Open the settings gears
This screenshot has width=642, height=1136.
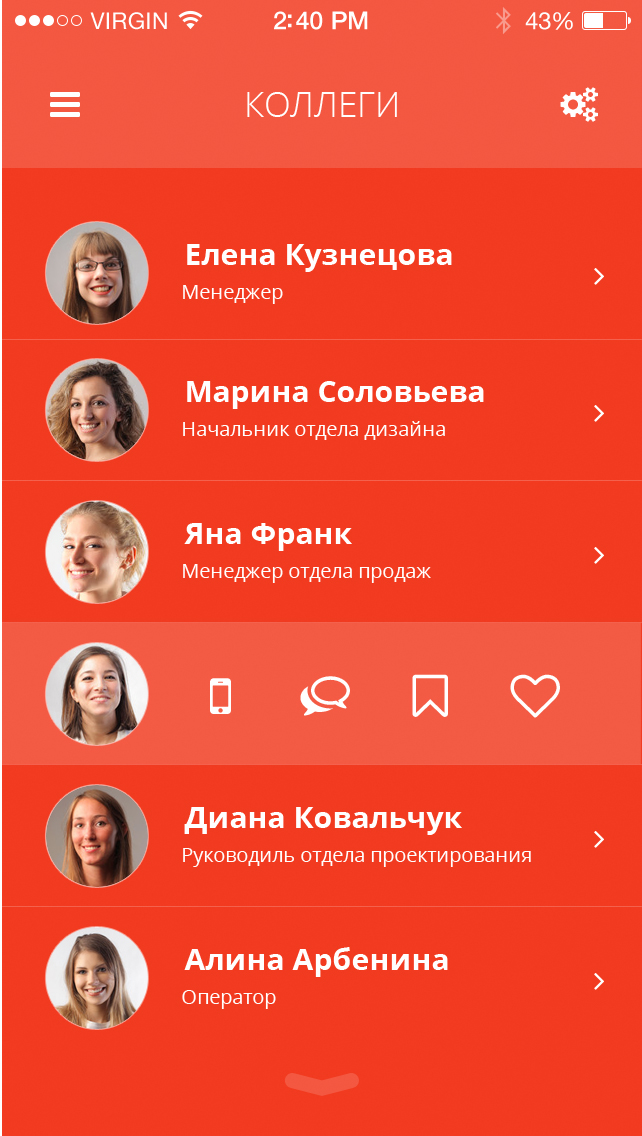579,105
